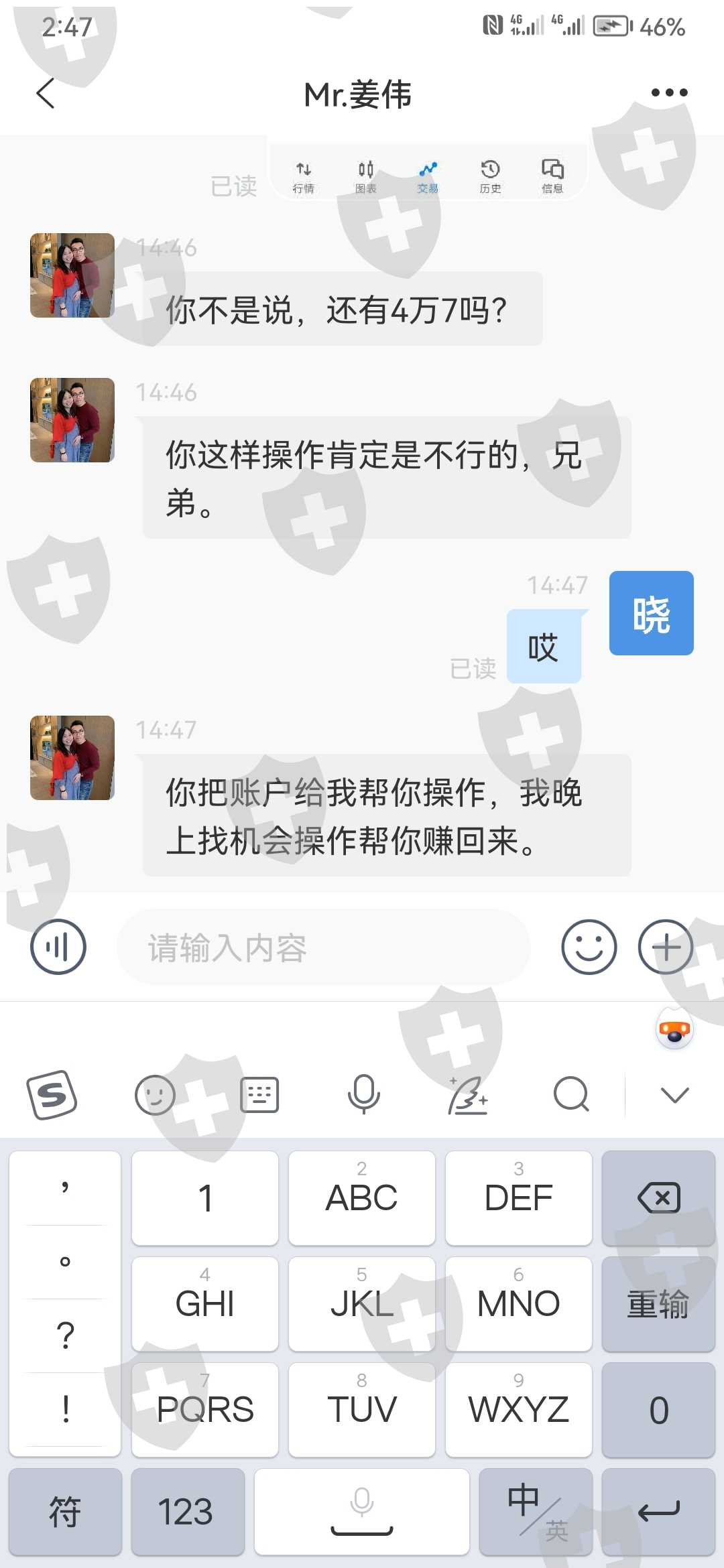Image resolution: width=724 pixels, height=1568 pixels.
Task: Open the 信息 messages tab
Action: pyautogui.click(x=552, y=177)
